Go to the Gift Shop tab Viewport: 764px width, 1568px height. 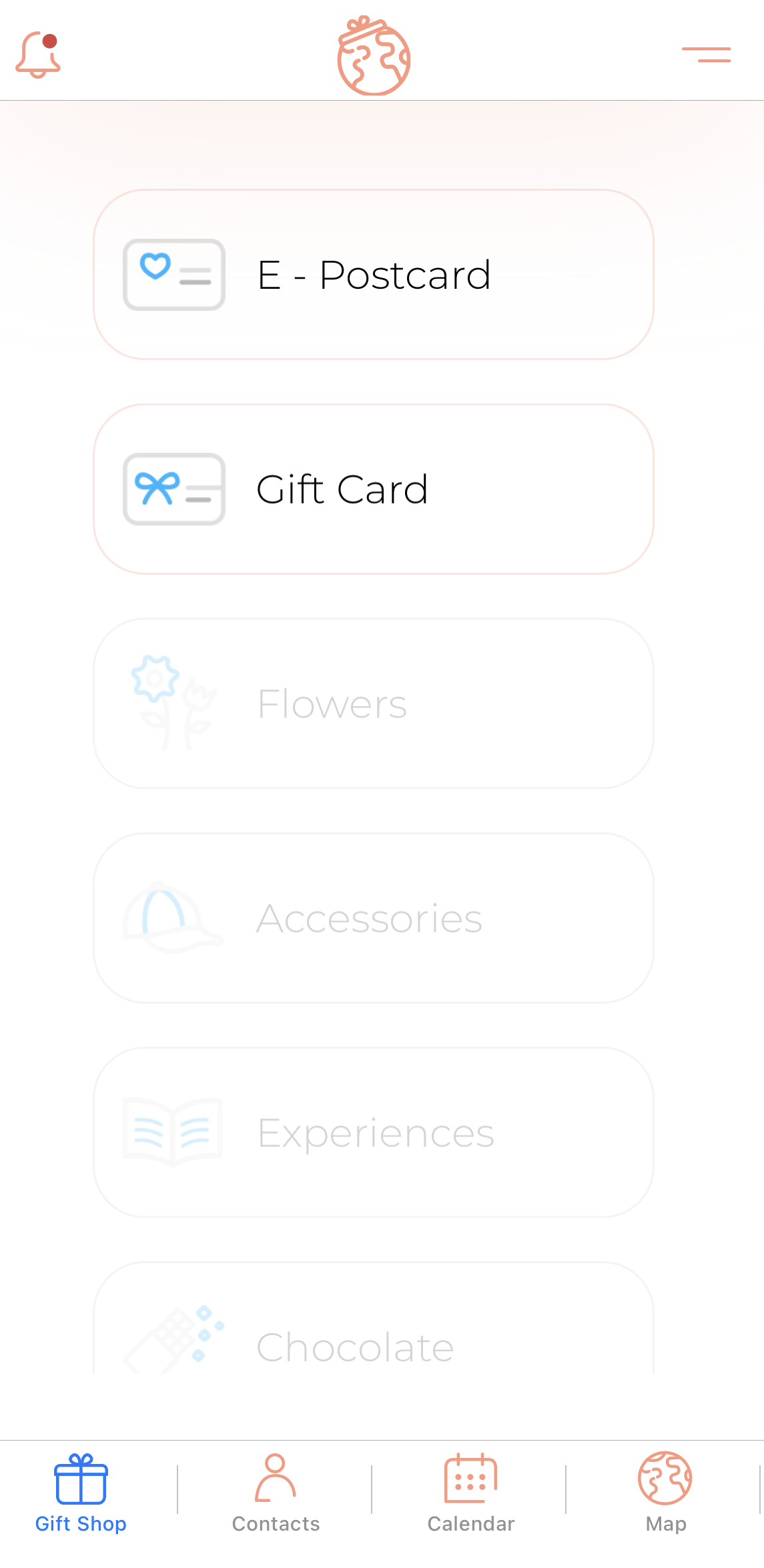[81, 1493]
